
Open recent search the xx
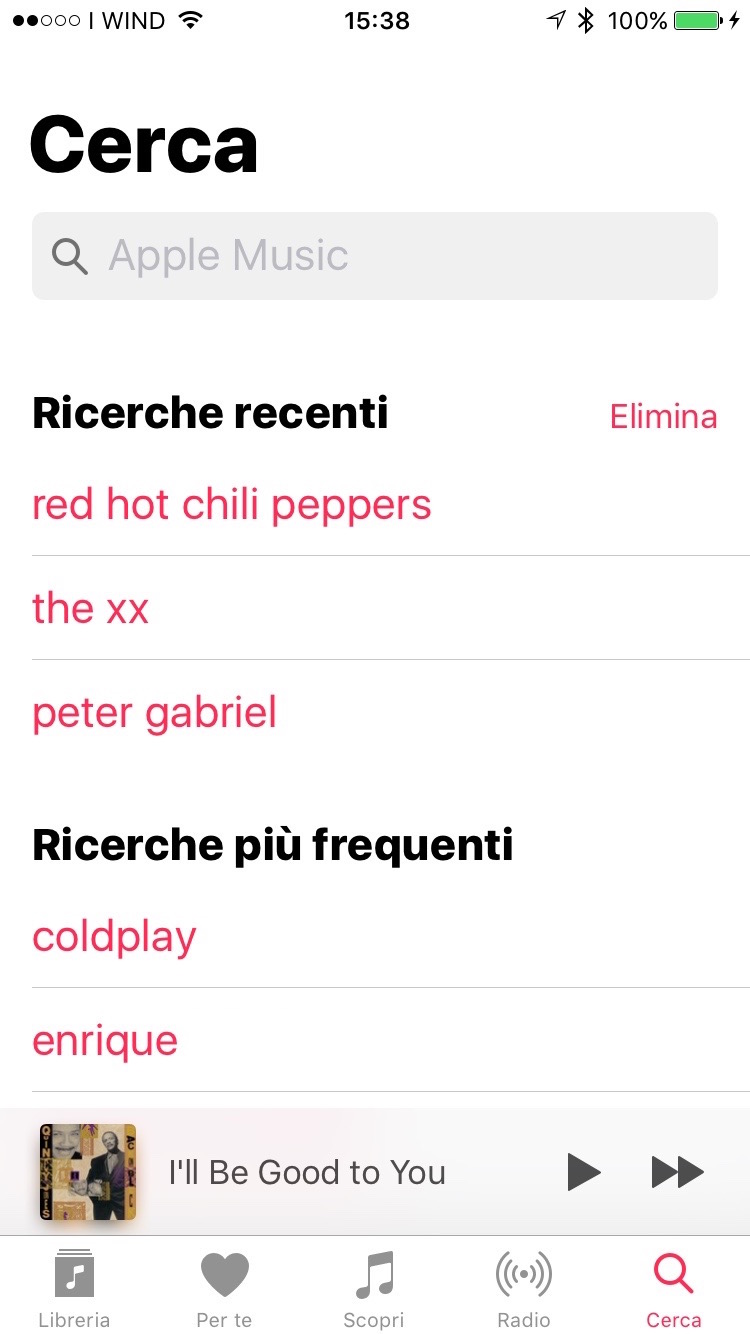pyautogui.click(x=90, y=608)
